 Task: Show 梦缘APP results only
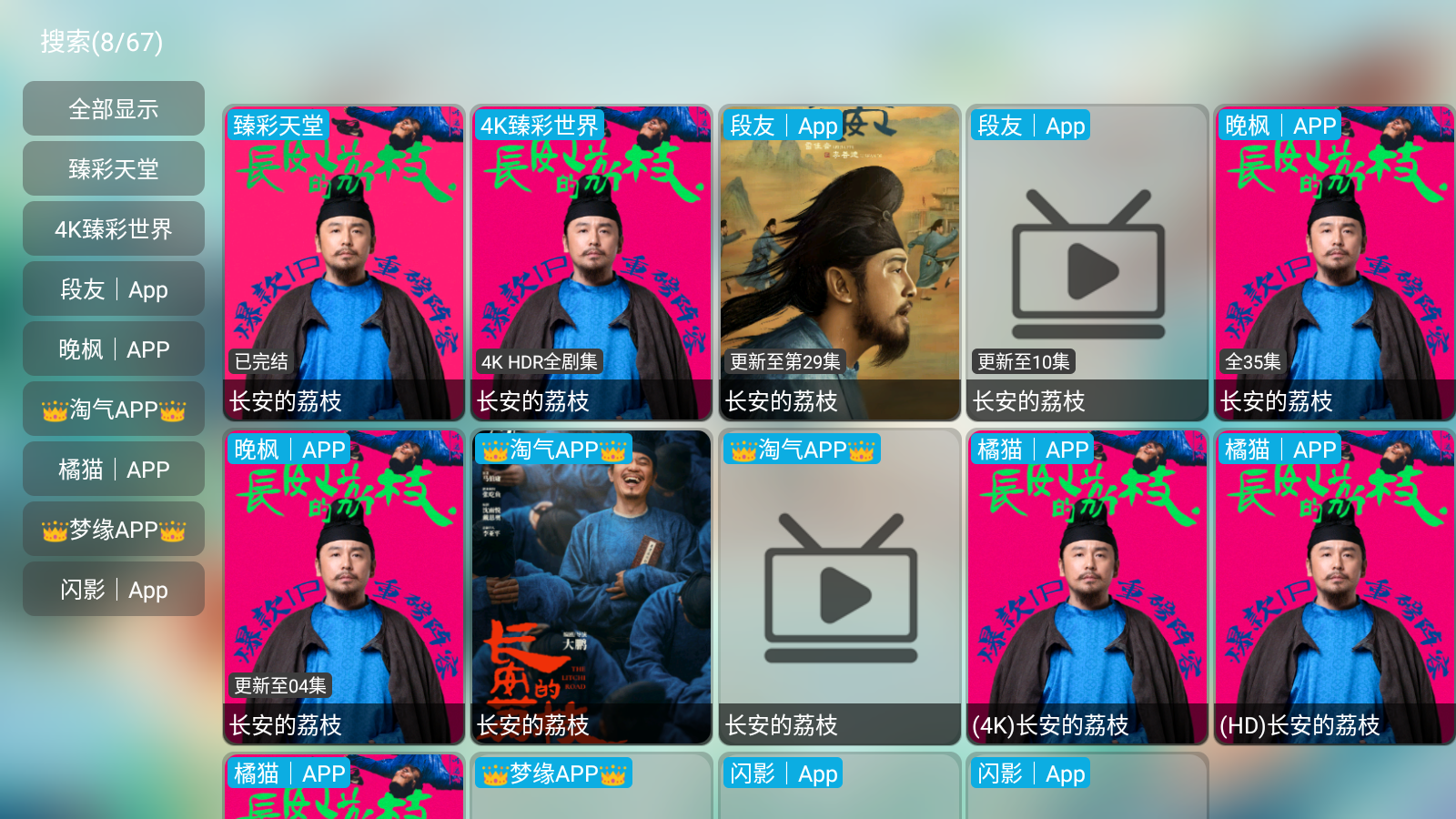coord(114,530)
